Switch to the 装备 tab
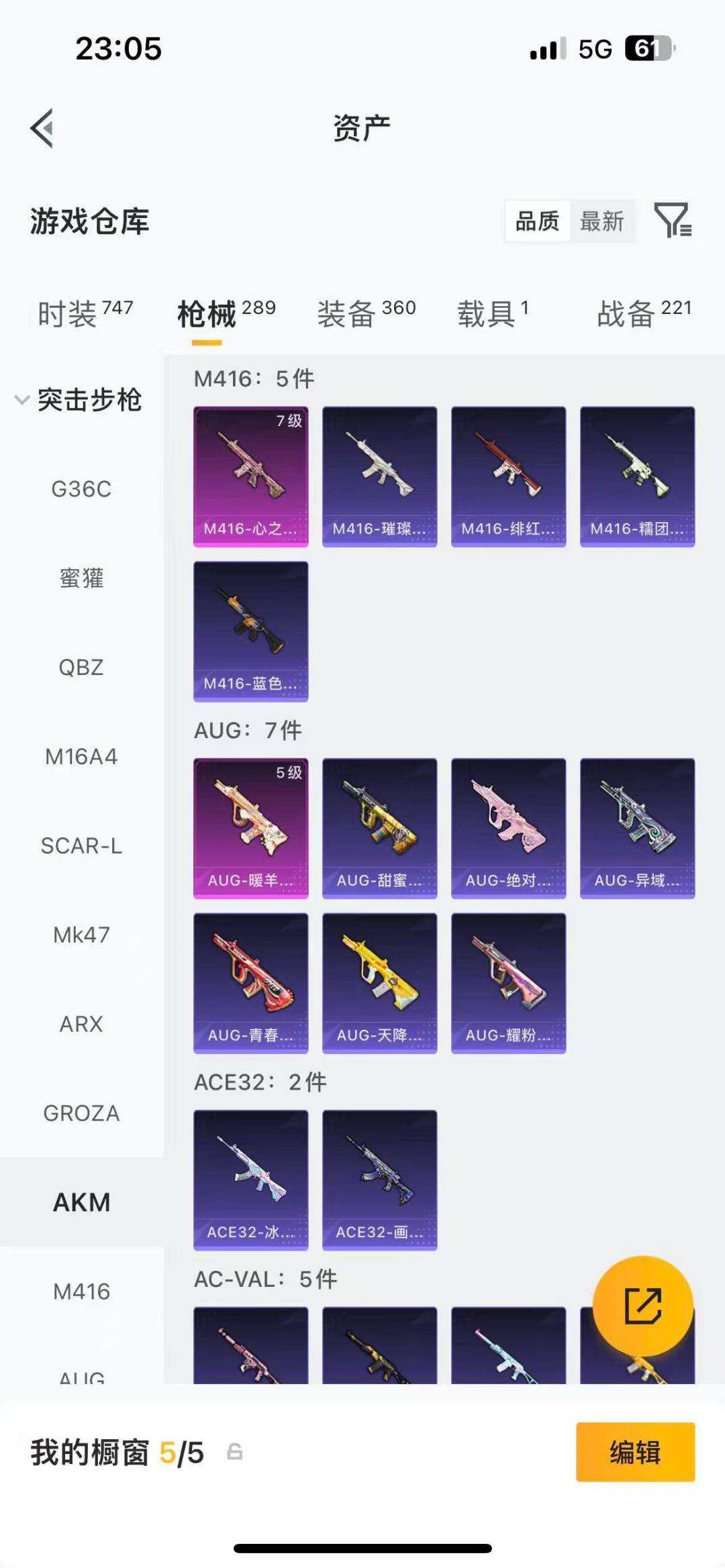725x1568 pixels. 367,313
